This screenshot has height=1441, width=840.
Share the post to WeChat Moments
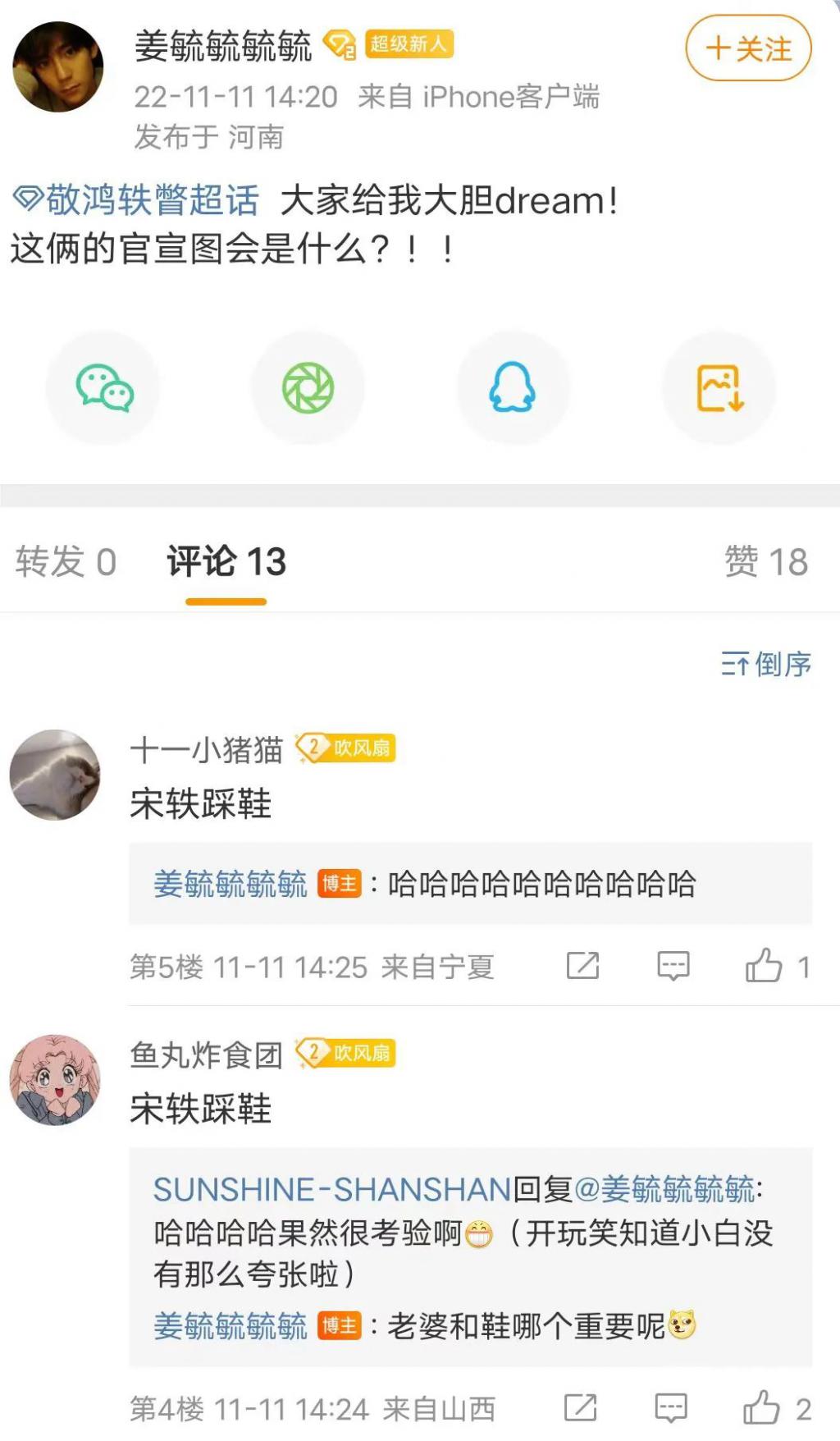pos(308,388)
